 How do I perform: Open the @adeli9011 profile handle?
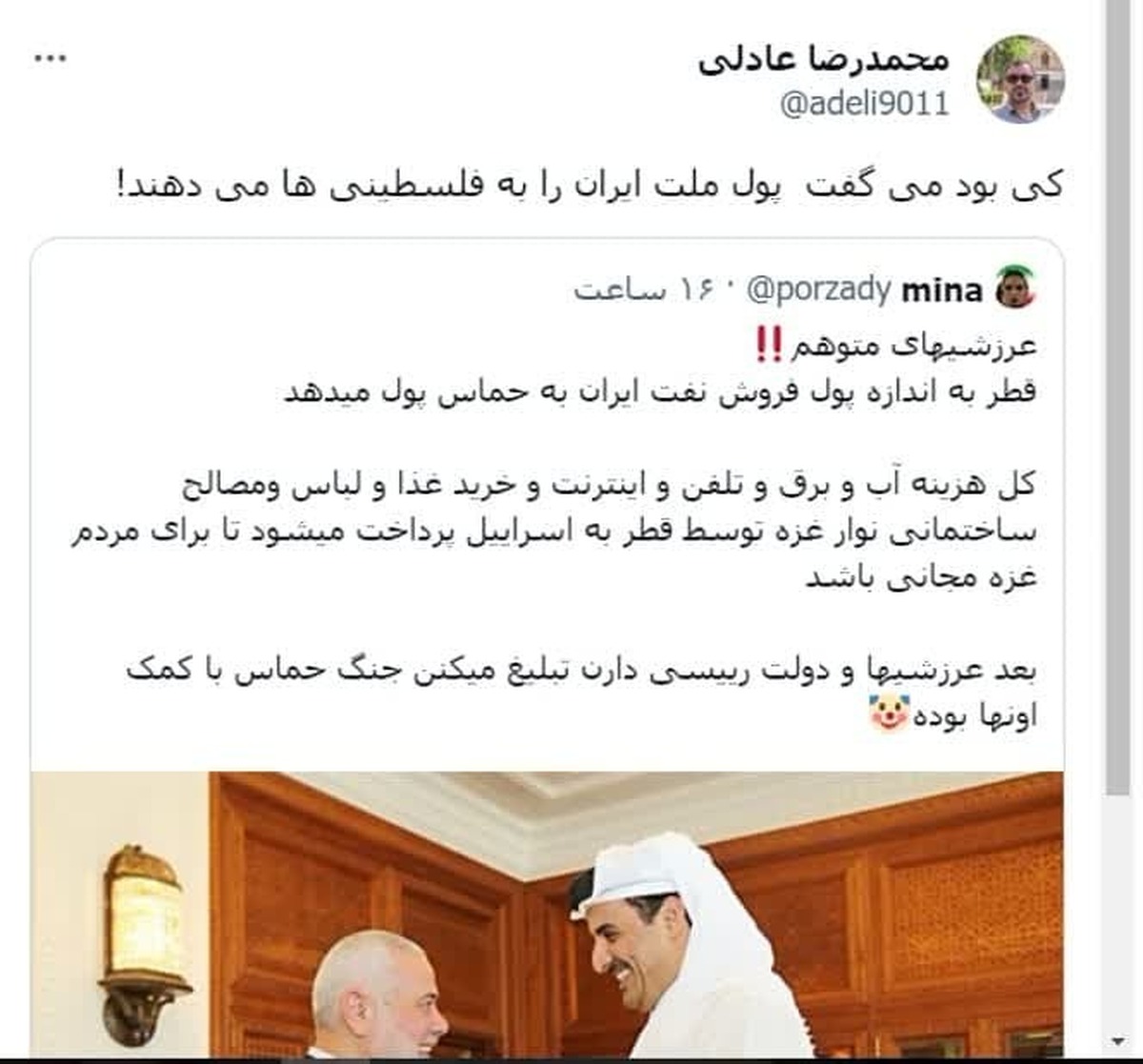pos(864,104)
